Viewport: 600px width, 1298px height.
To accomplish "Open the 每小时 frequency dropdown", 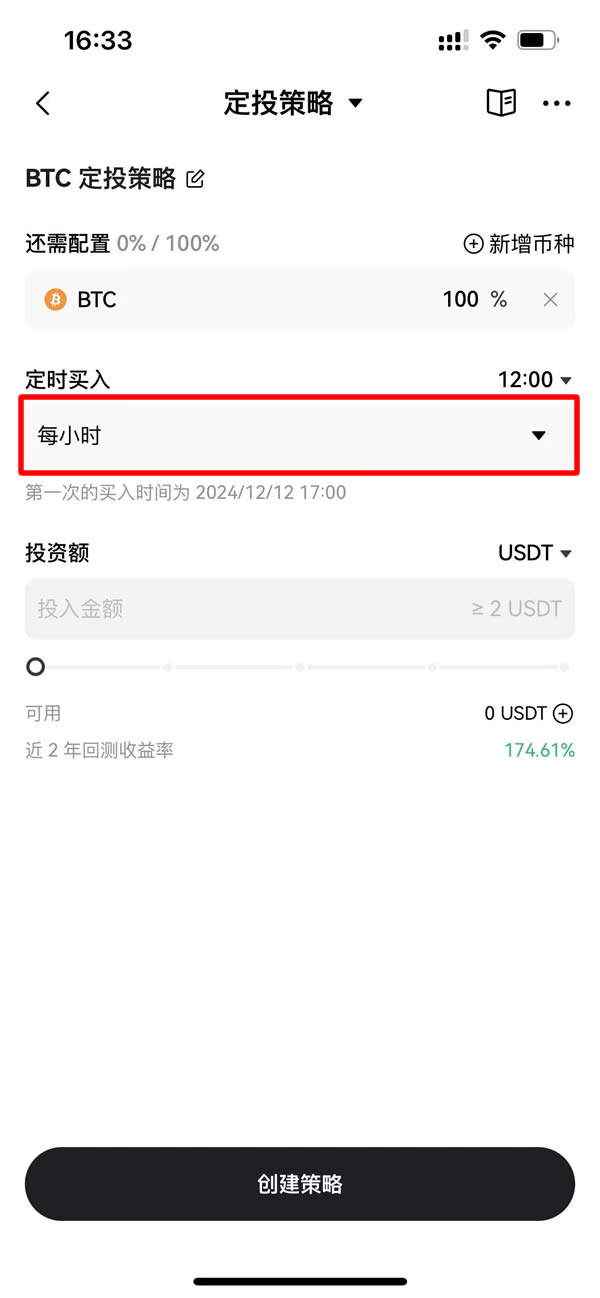I will pos(299,435).
